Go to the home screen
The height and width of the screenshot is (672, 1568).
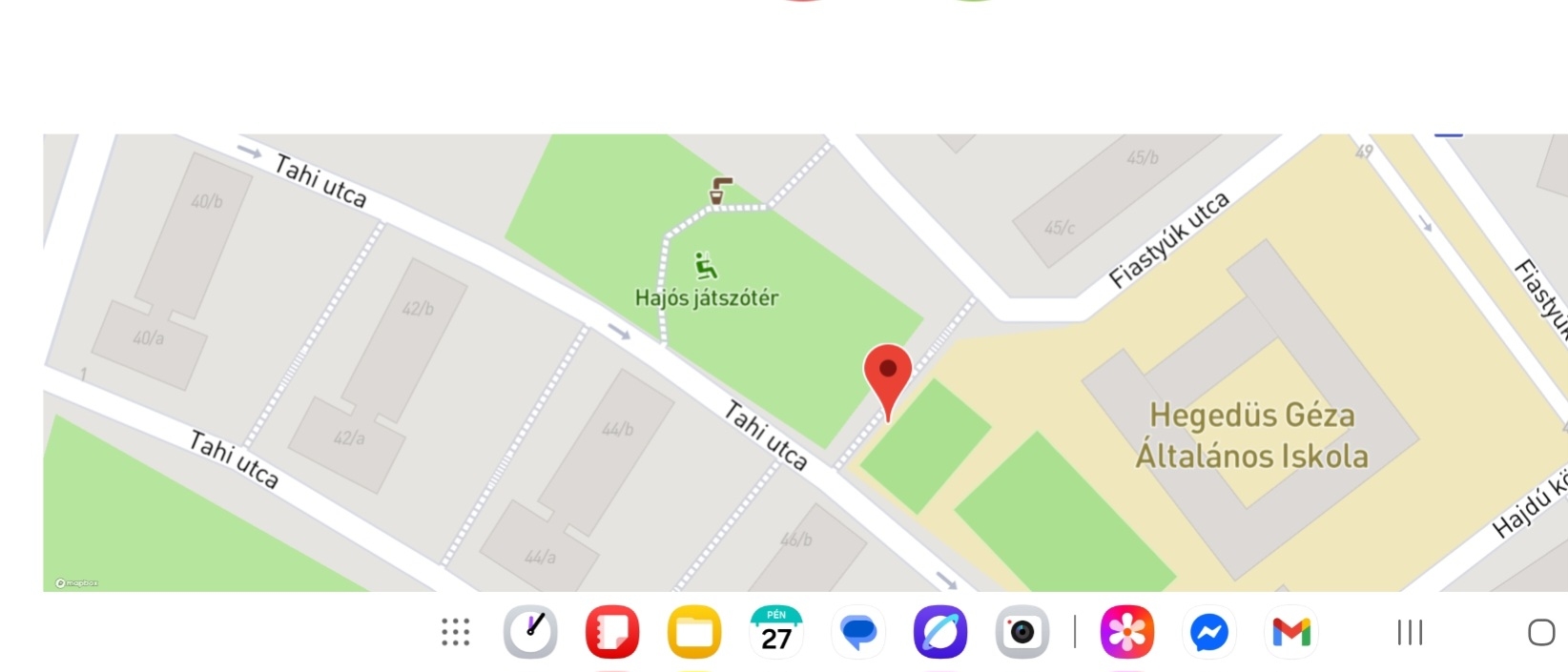point(1541,632)
